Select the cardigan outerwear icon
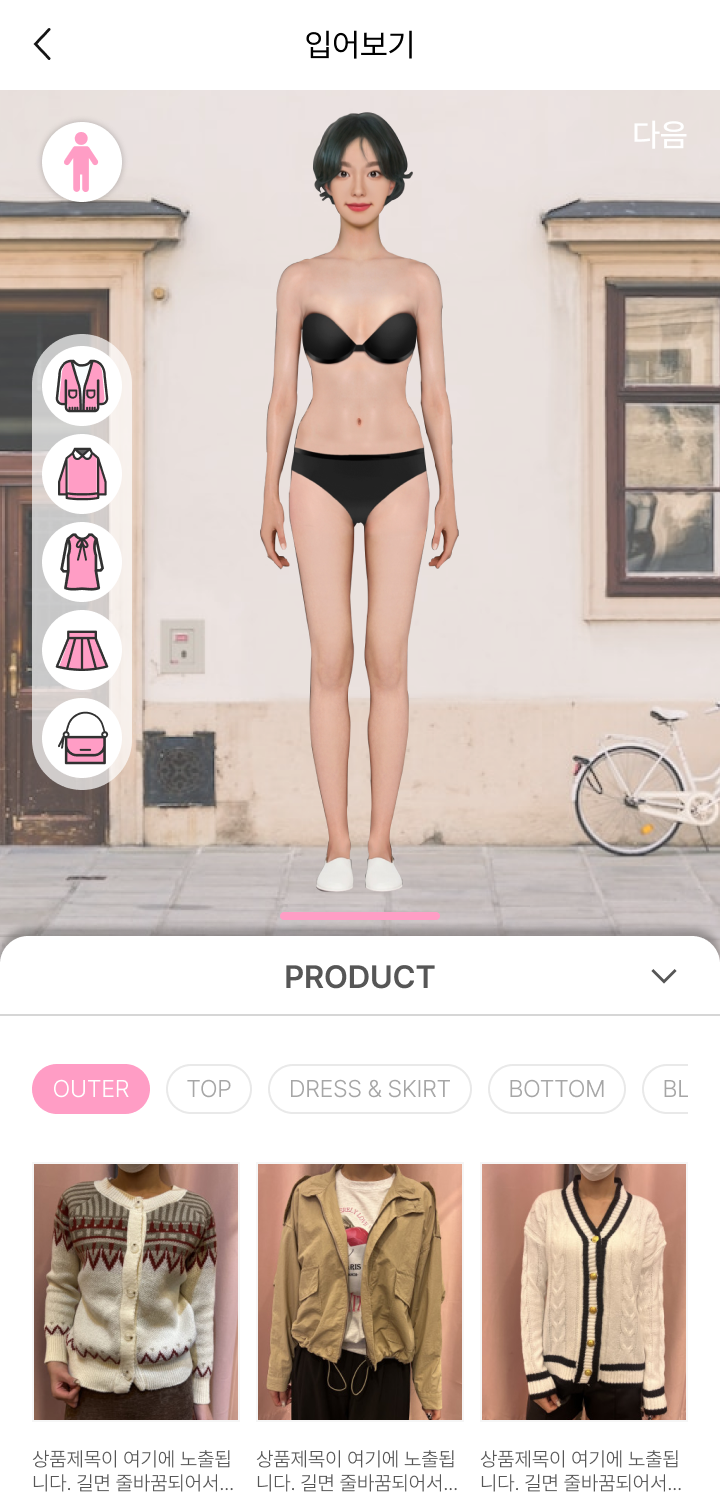The width and height of the screenshot is (720, 1510). 82,386
